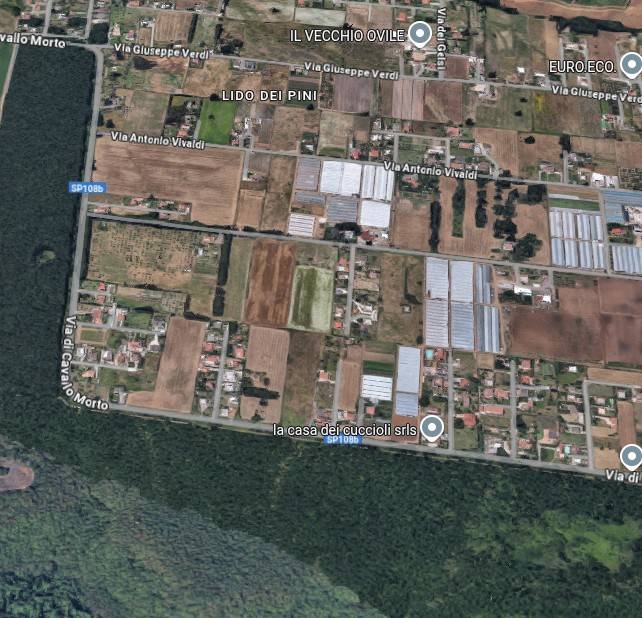Open the IL VECCHIO OVILE place marker

point(420,35)
